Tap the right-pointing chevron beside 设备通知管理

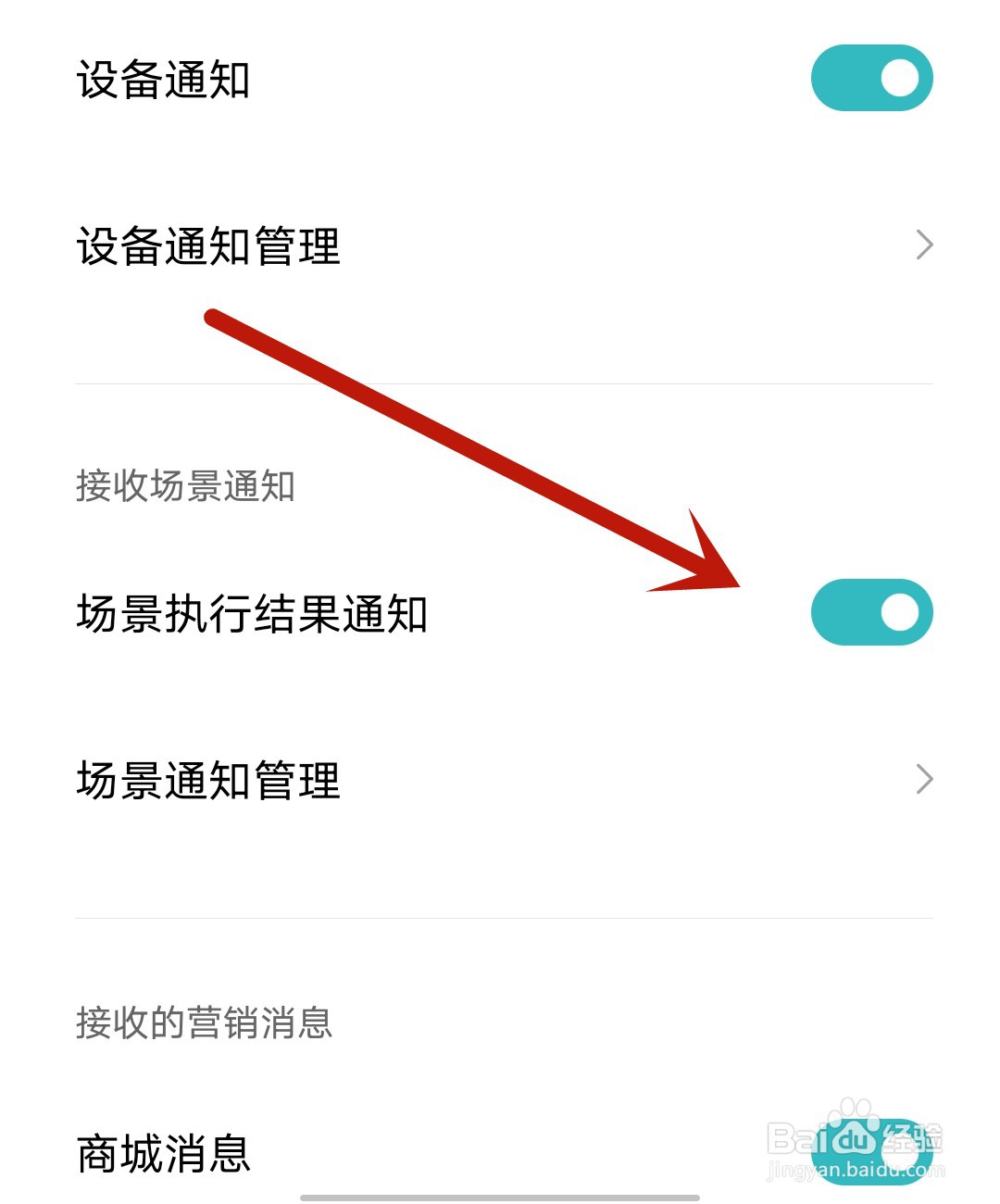pos(925,245)
